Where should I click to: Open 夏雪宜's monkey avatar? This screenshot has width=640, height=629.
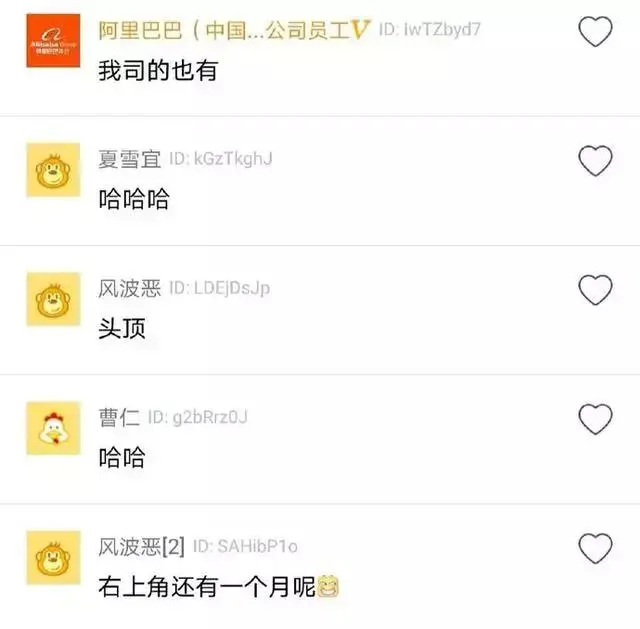[x=53, y=170]
